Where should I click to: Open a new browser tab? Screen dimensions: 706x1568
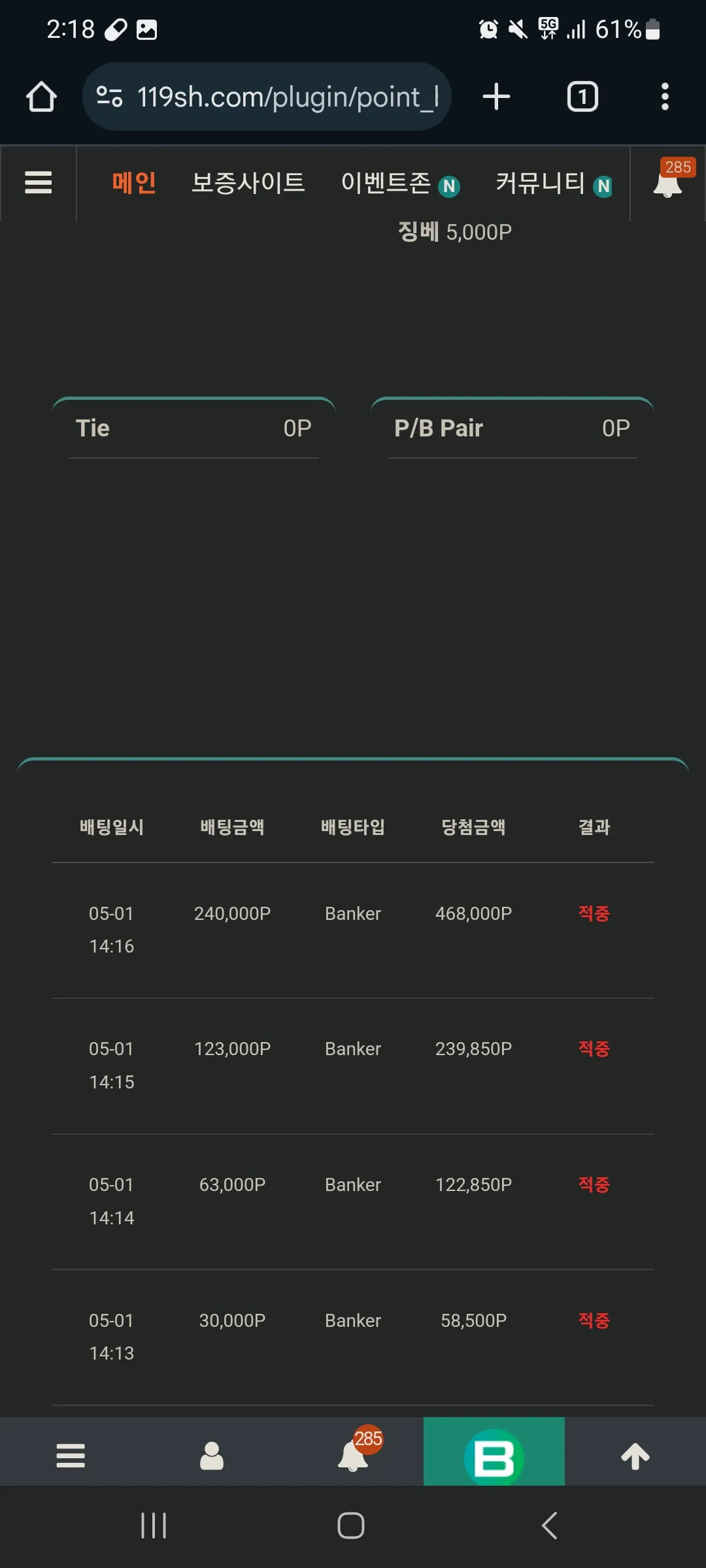click(x=496, y=97)
